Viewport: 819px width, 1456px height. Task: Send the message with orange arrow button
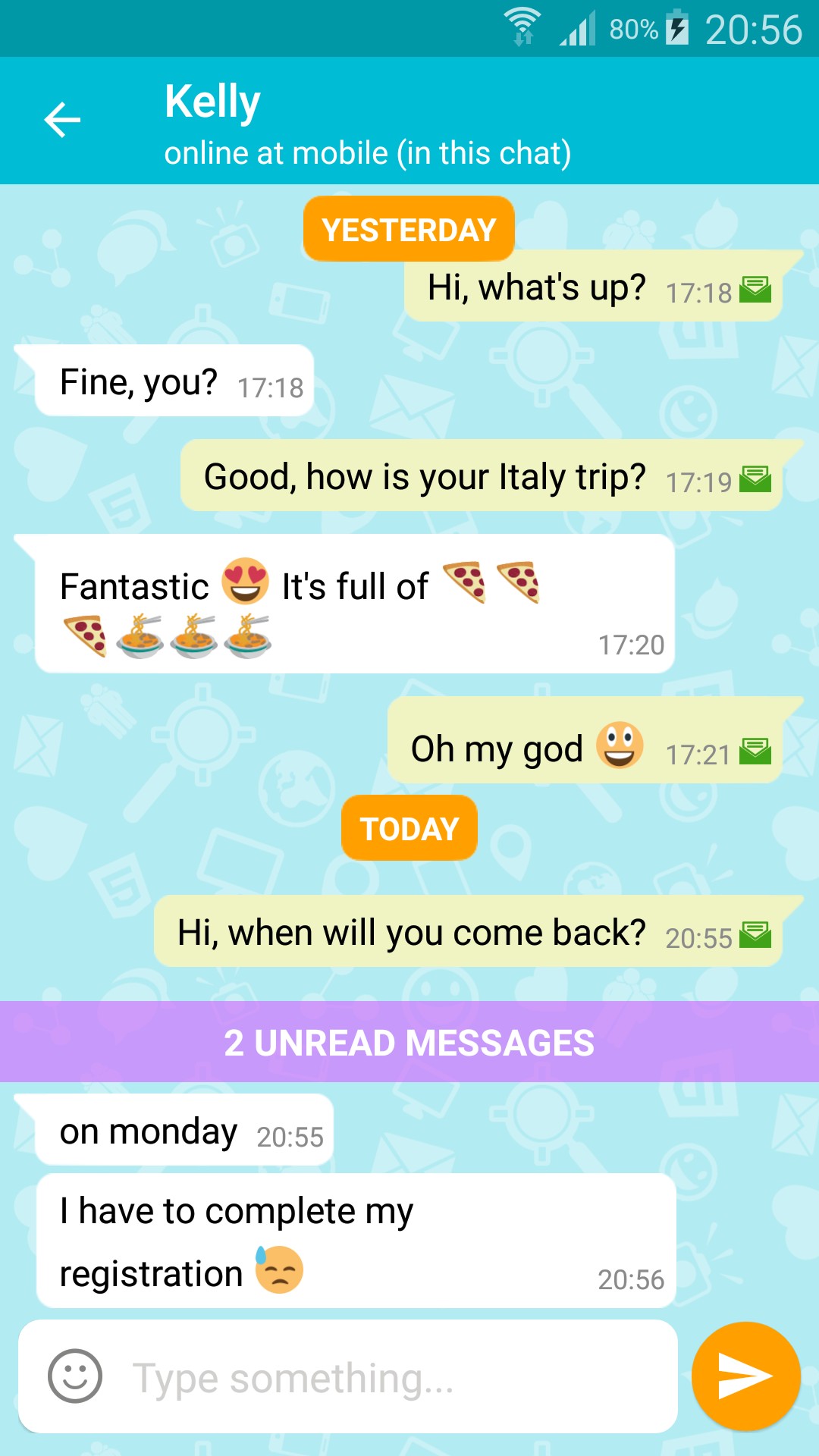tap(746, 1376)
